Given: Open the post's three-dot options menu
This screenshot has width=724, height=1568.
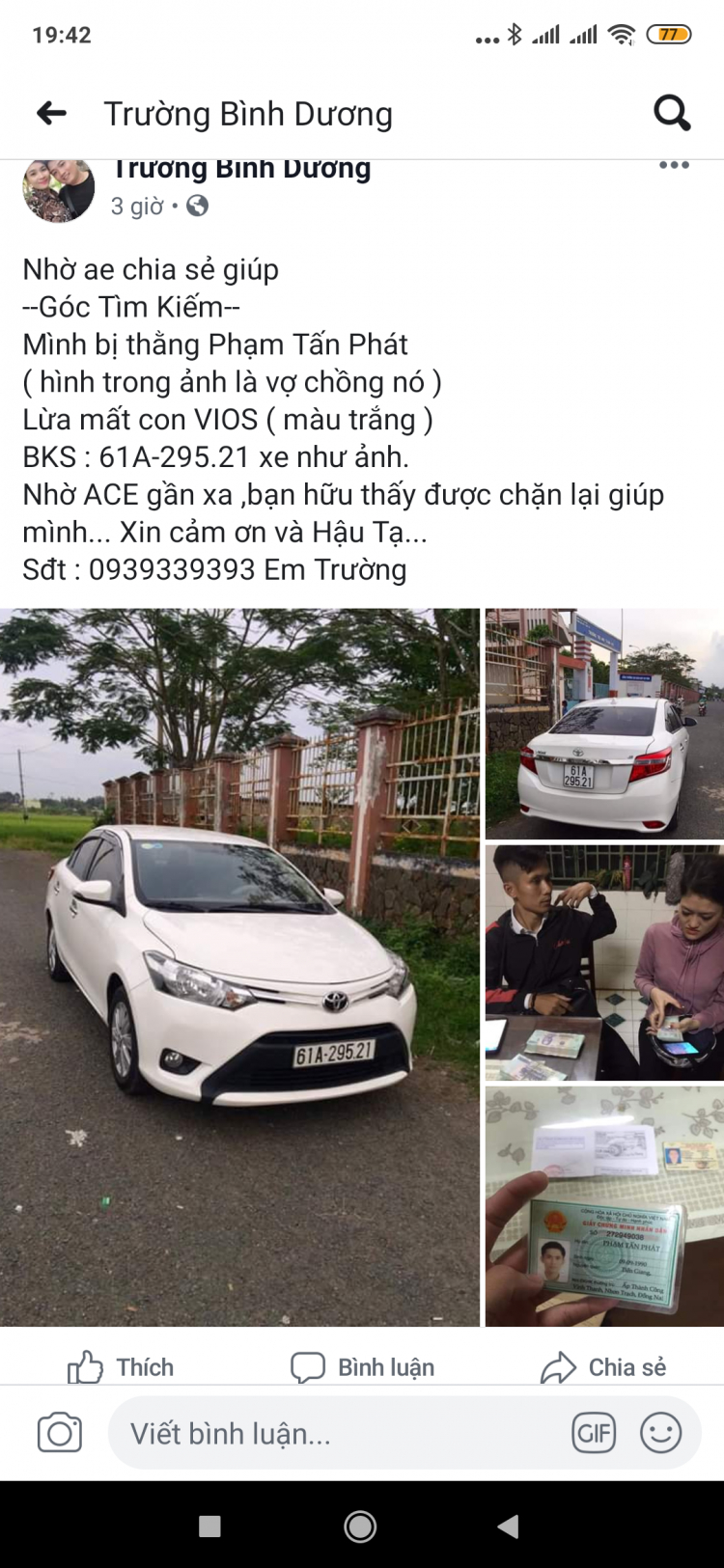Looking at the screenshot, I should click(674, 166).
